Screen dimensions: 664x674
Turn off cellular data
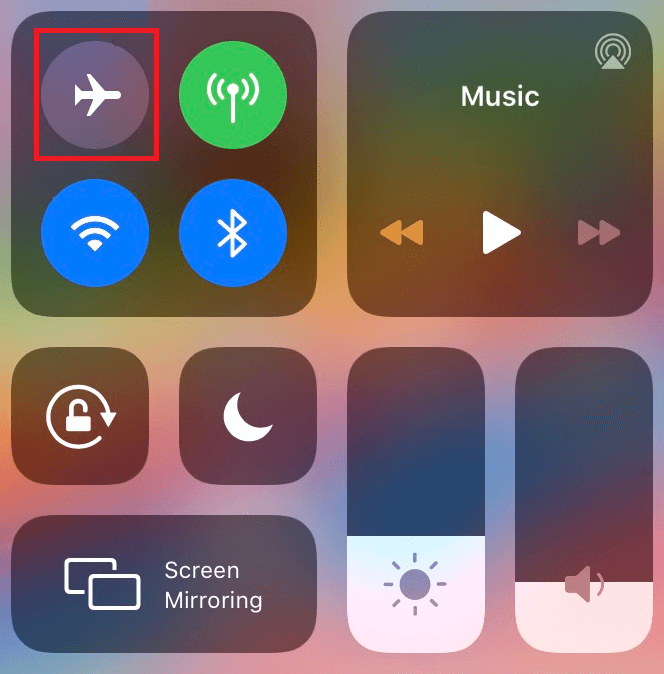tap(233, 95)
